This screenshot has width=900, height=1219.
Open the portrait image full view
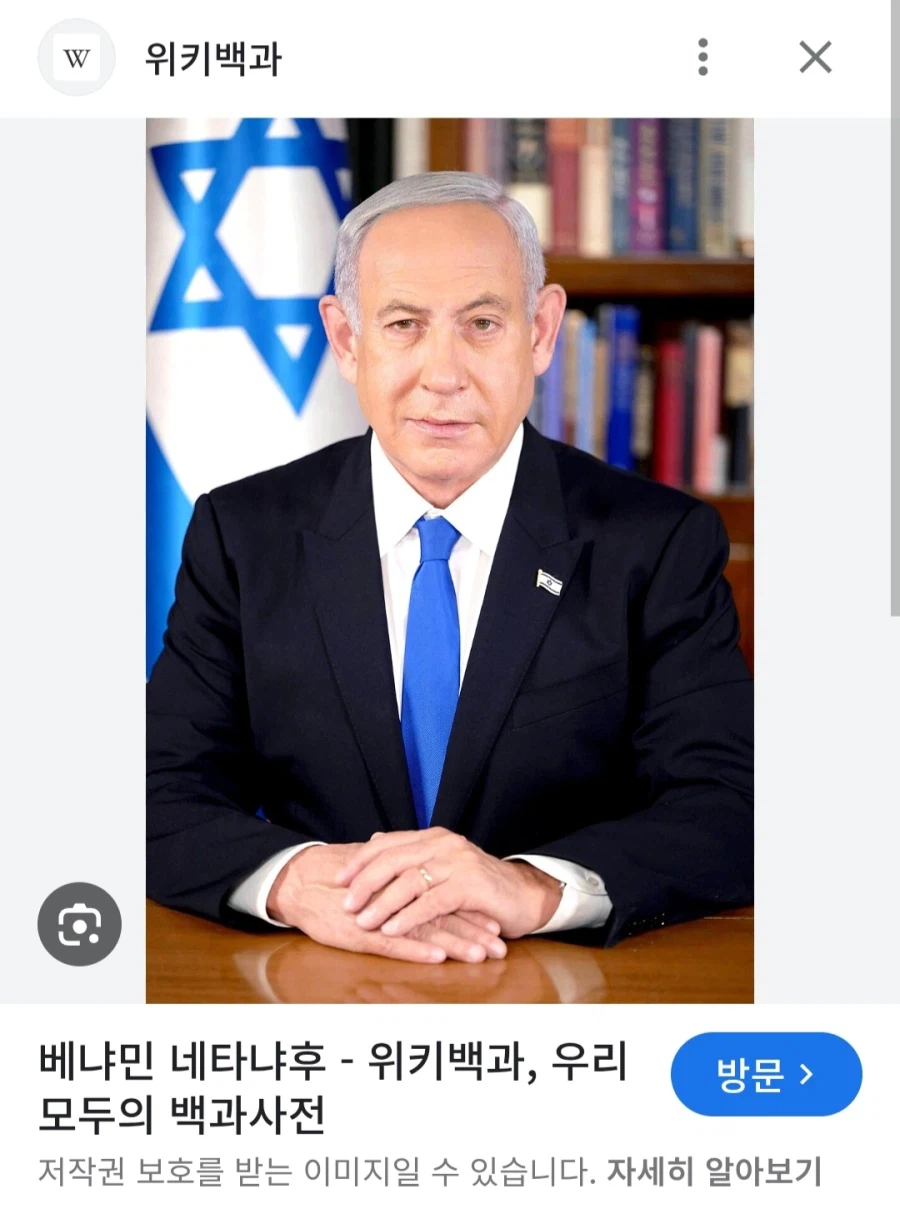(450, 560)
